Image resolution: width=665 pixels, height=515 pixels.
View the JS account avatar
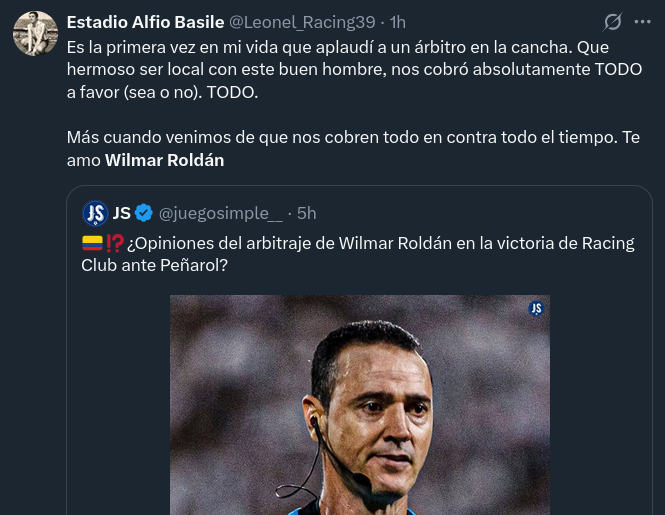click(x=95, y=213)
